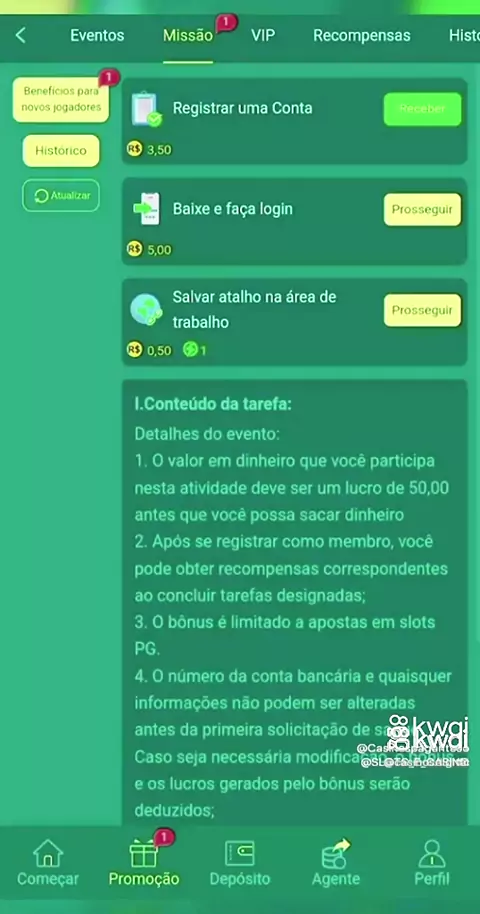Open the Perfil tab
This screenshot has height=914, width=480.
(432, 863)
